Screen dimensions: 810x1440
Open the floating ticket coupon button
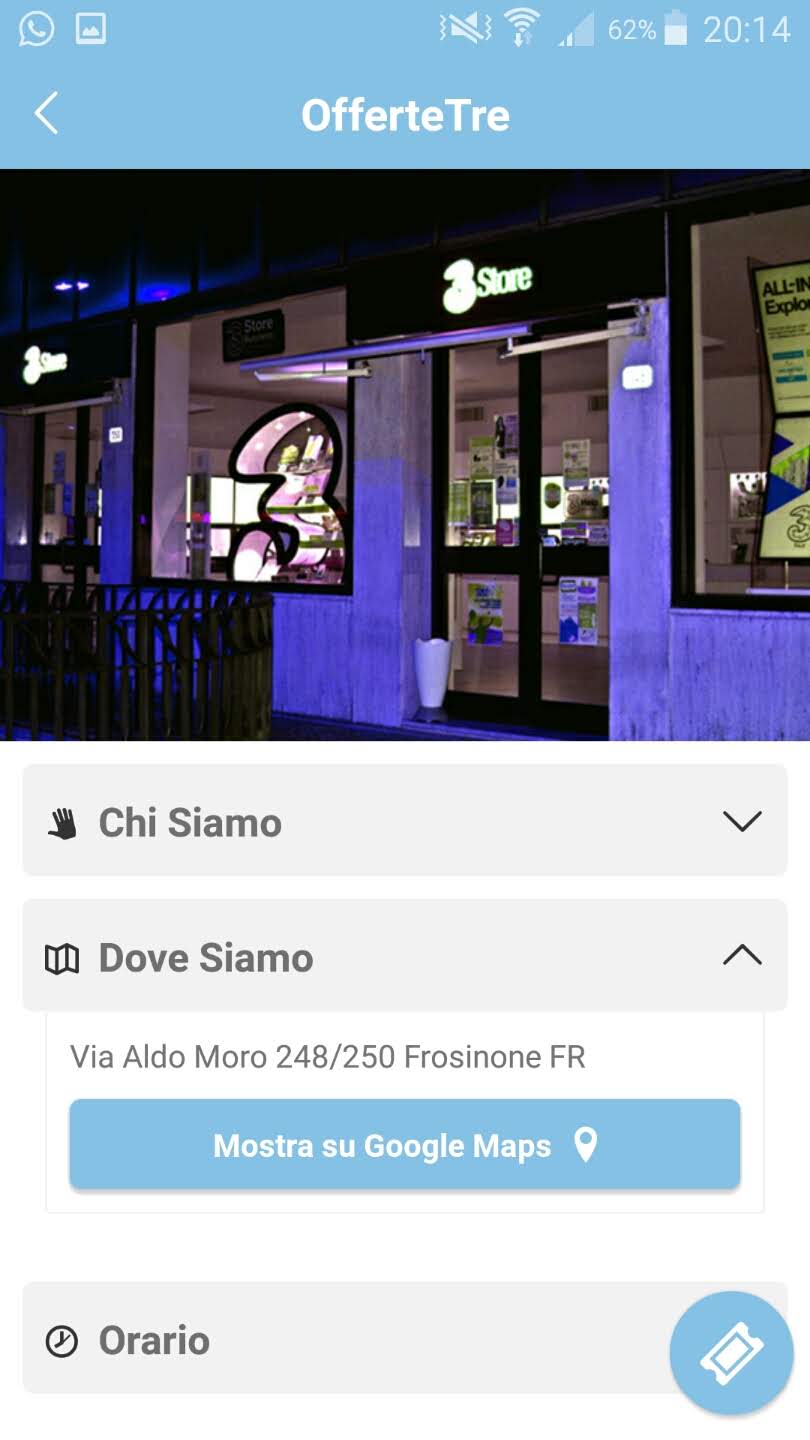click(731, 1353)
